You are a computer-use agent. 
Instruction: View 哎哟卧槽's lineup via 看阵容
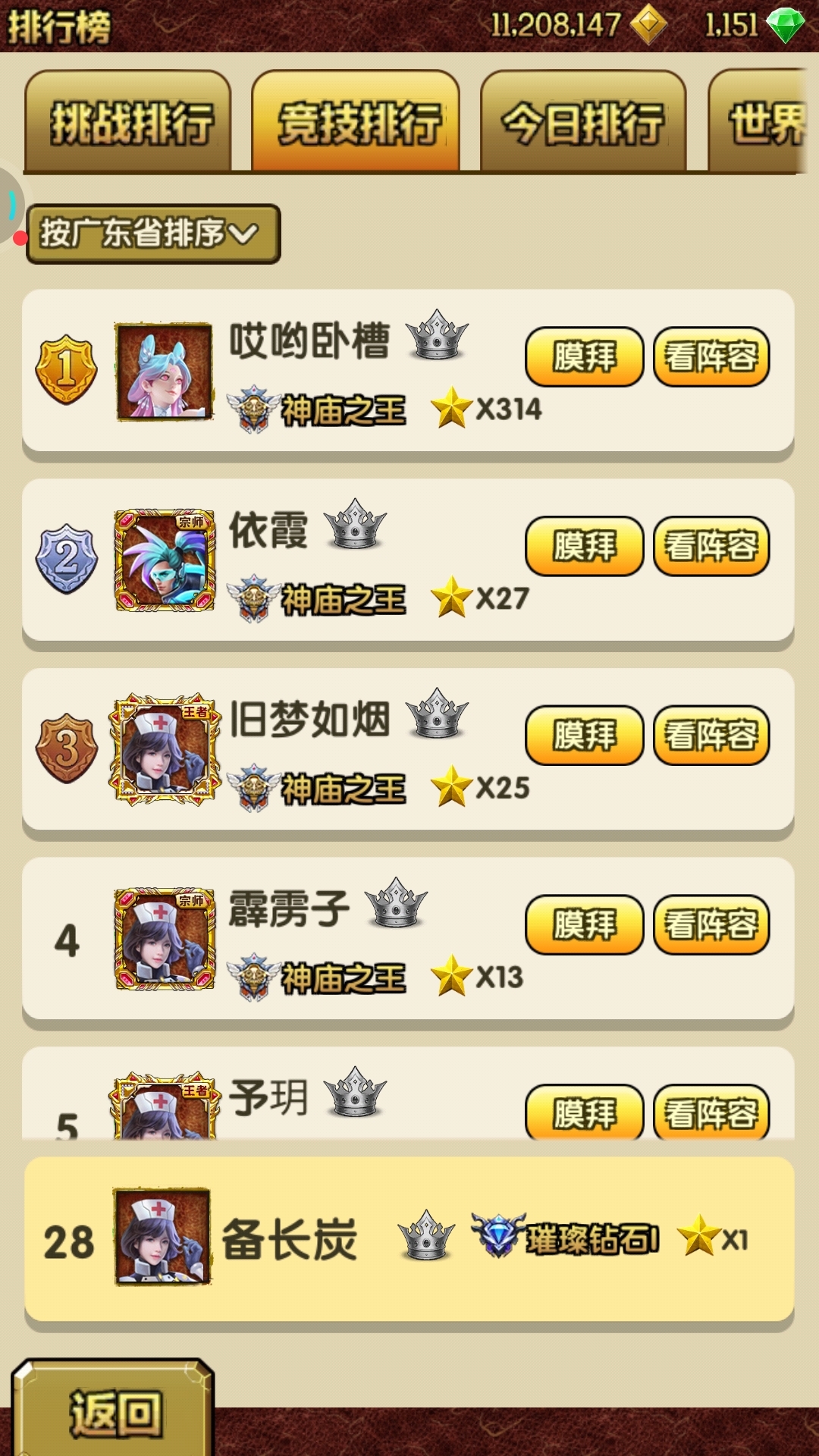pos(711,356)
